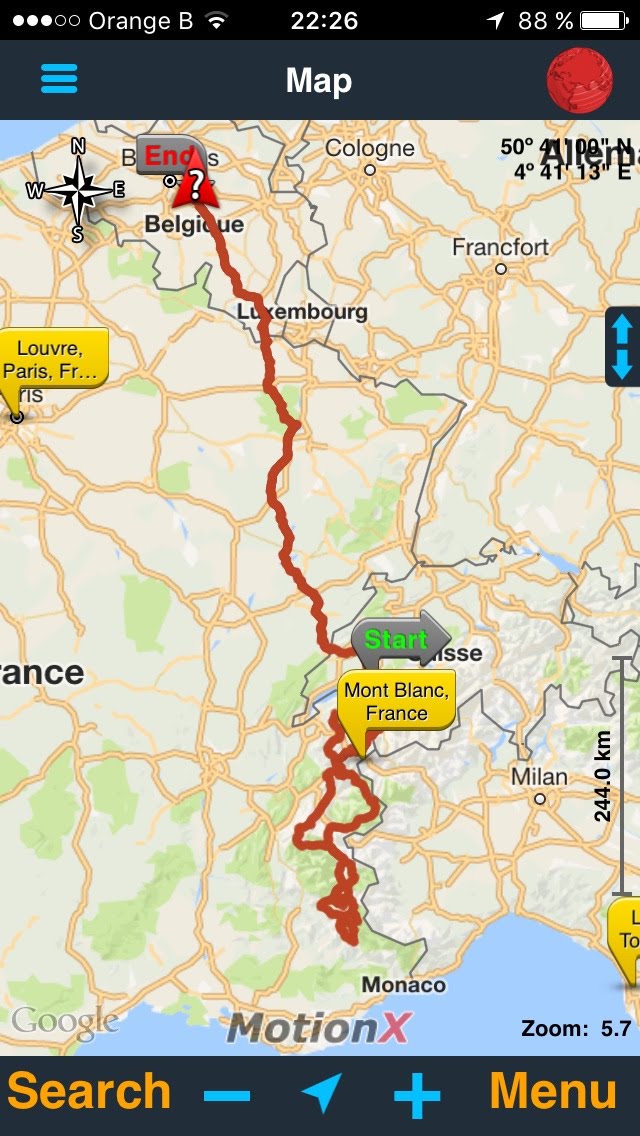Zoom out with the minus button
This screenshot has width=640, height=1136.
pyautogui.click(x=227, y=1095)
